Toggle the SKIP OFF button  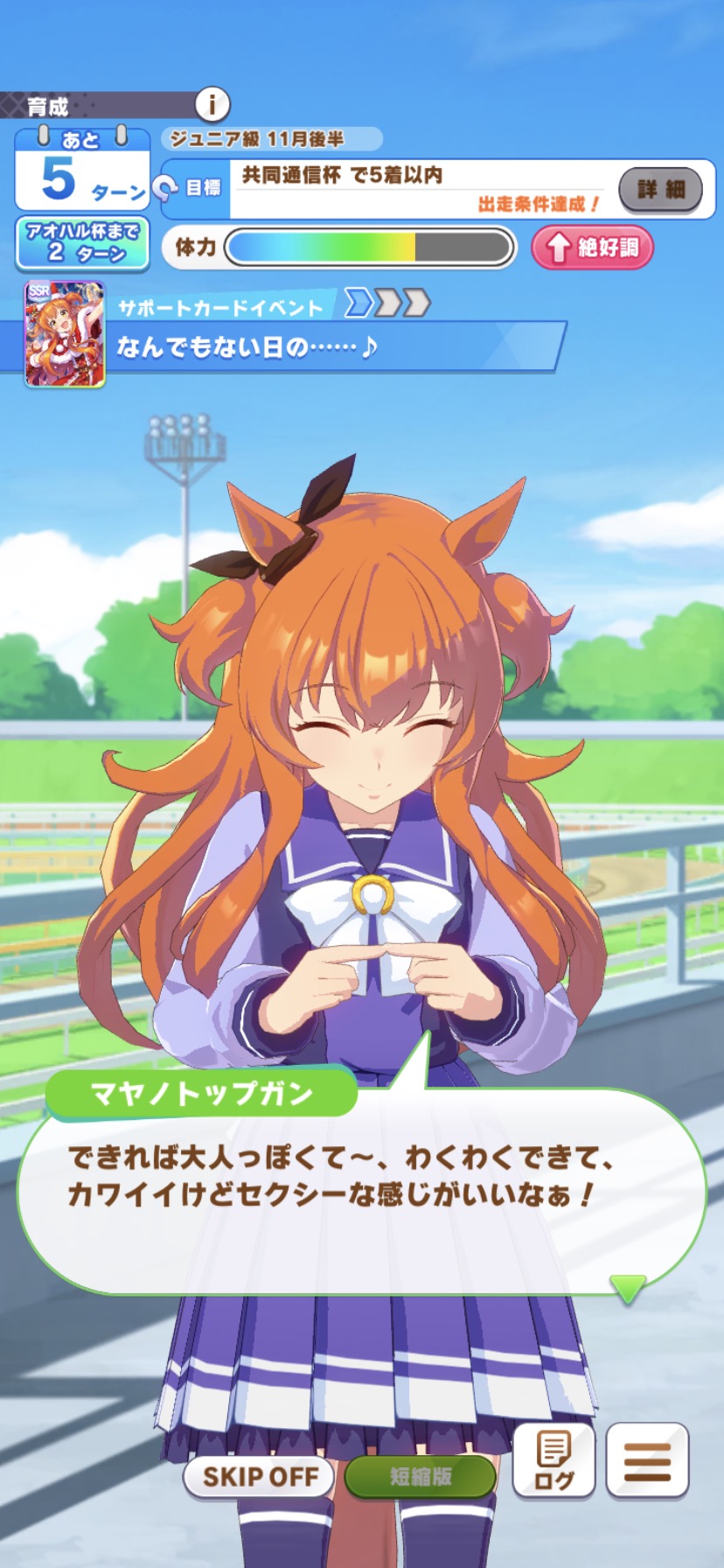click(260, 1476)
